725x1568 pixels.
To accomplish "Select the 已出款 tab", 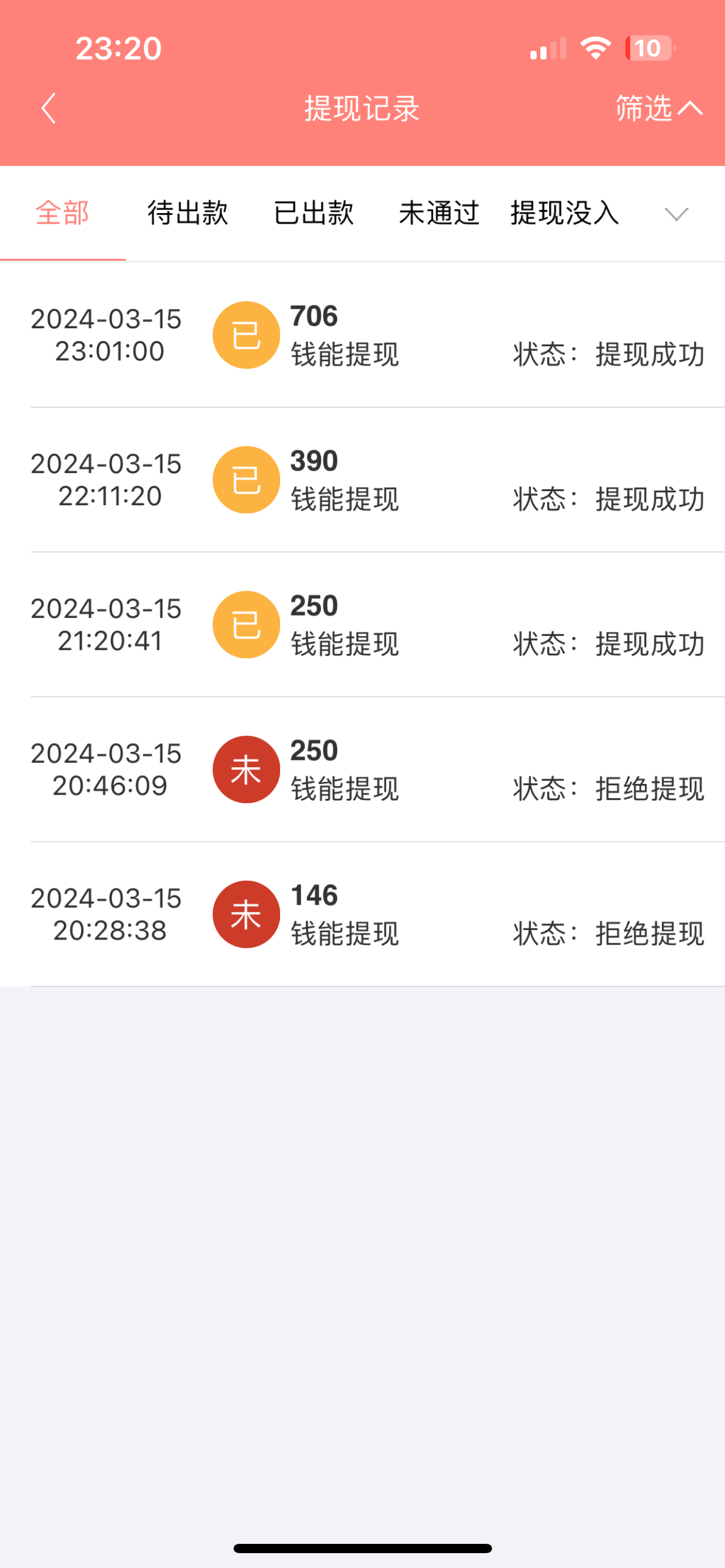I will pyautogui.click(x=314, y=213).
